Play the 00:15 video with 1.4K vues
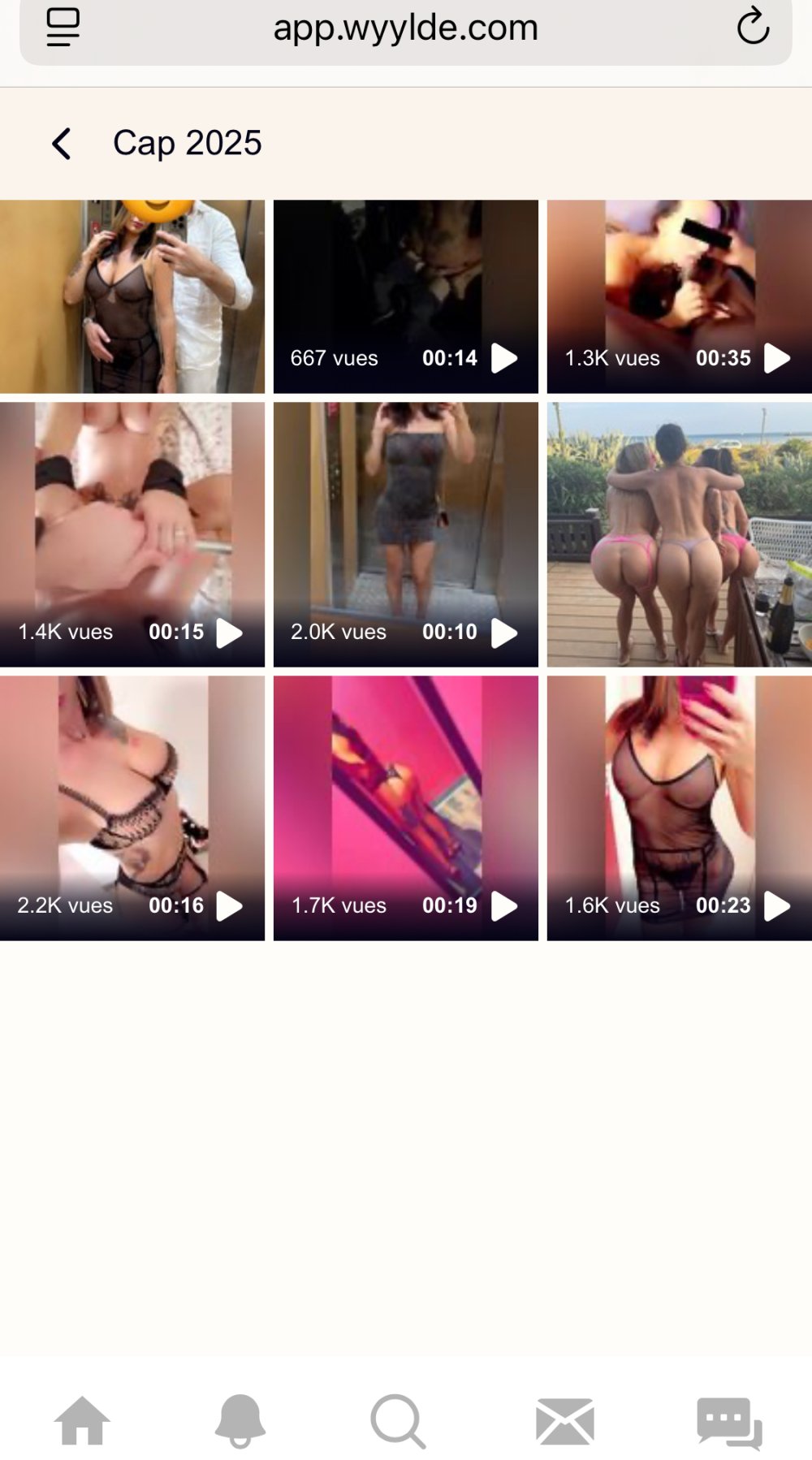This screenshot has width=812, height=1460. pos(132,534)
